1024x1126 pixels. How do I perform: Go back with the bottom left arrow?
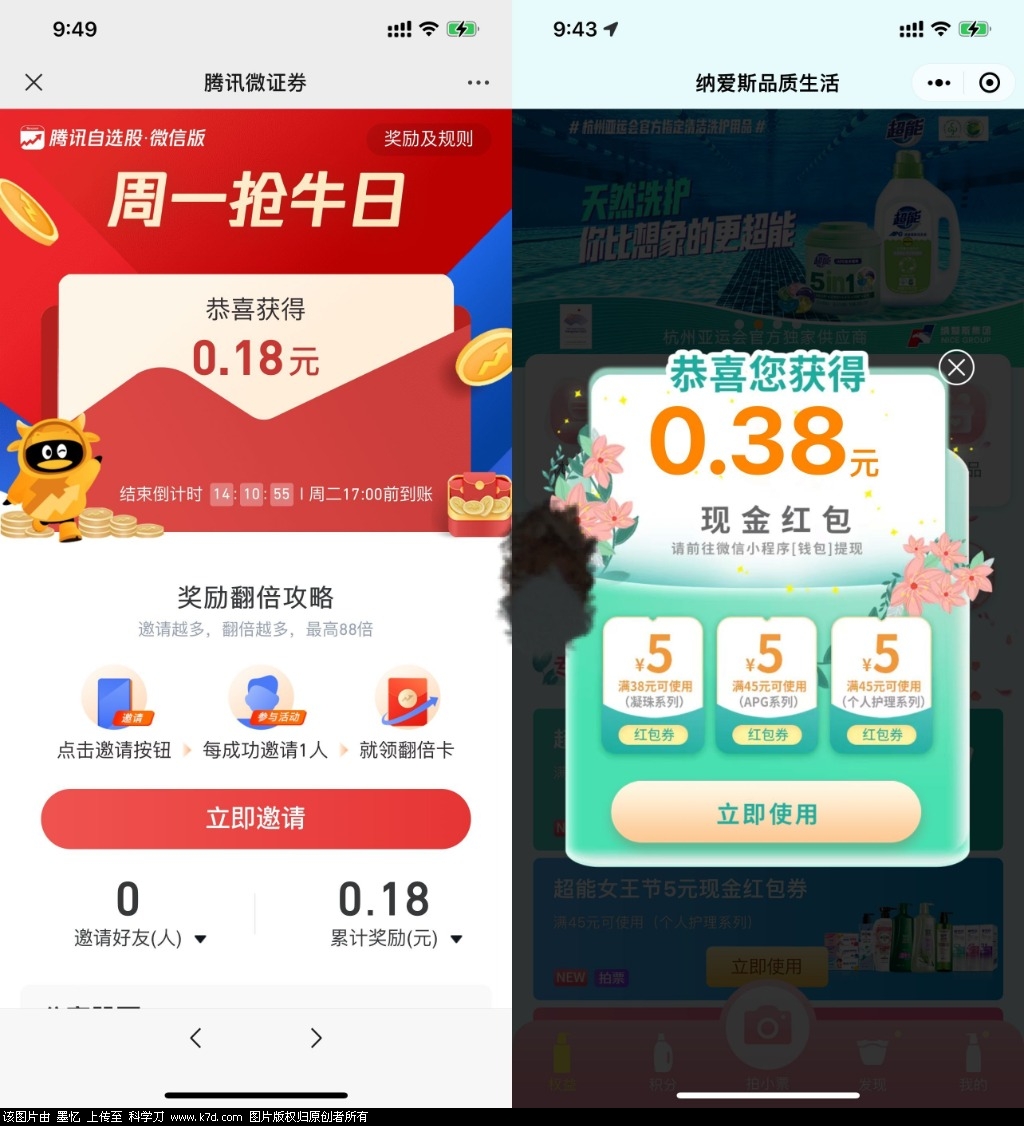click(196, 1038)
